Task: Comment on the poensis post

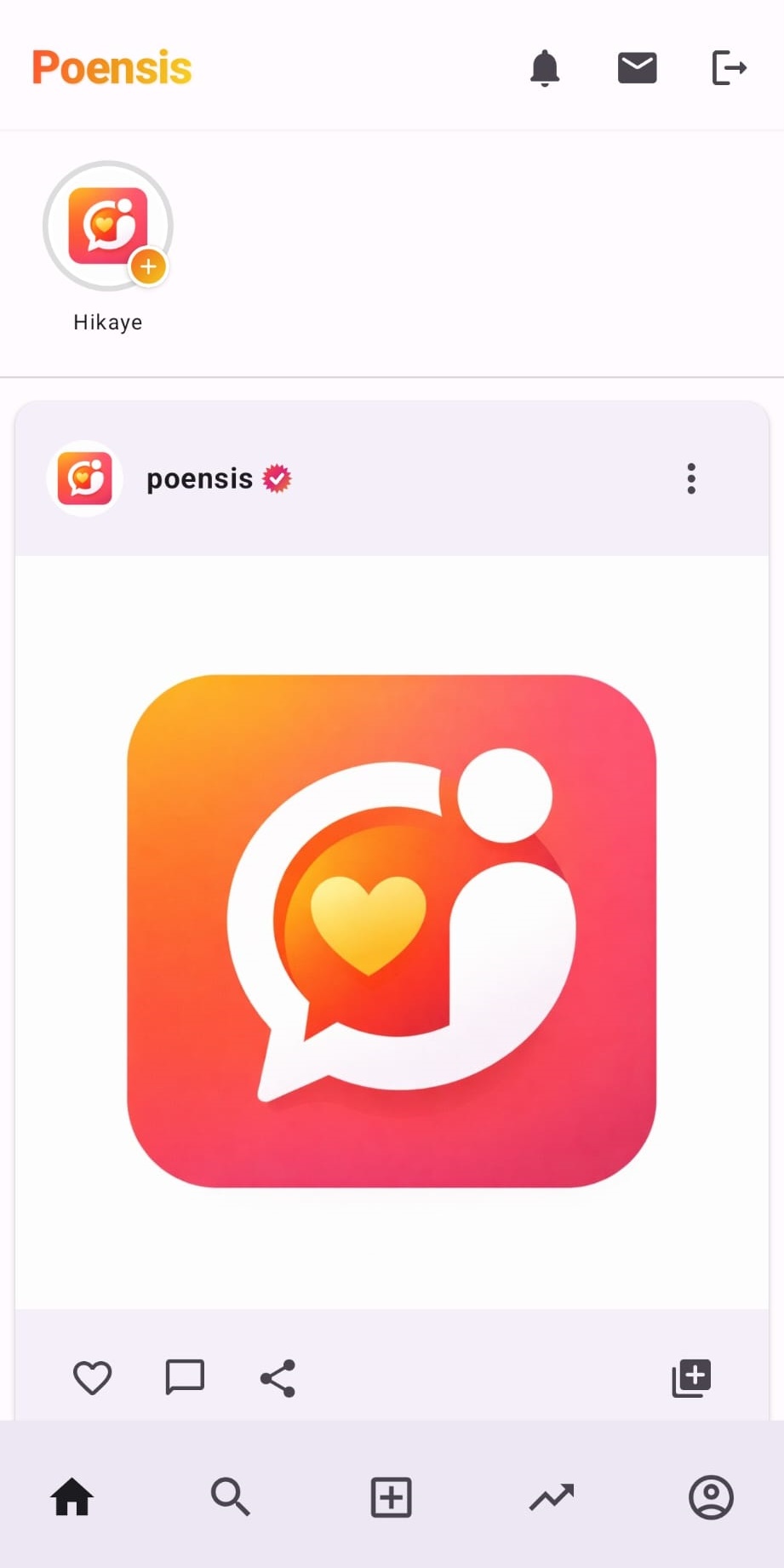Action: (x=185, y=1377)
